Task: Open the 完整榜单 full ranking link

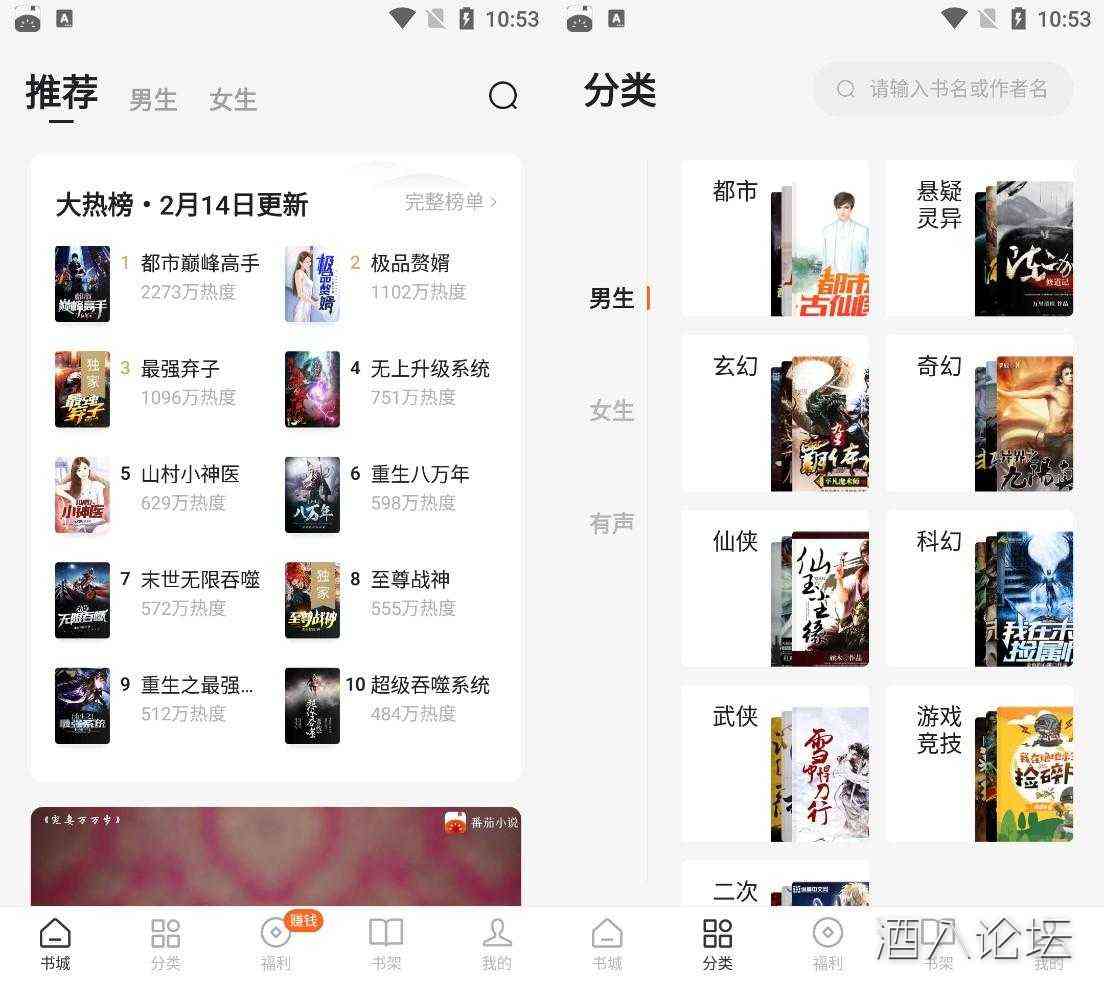Action: pos(450,202)
